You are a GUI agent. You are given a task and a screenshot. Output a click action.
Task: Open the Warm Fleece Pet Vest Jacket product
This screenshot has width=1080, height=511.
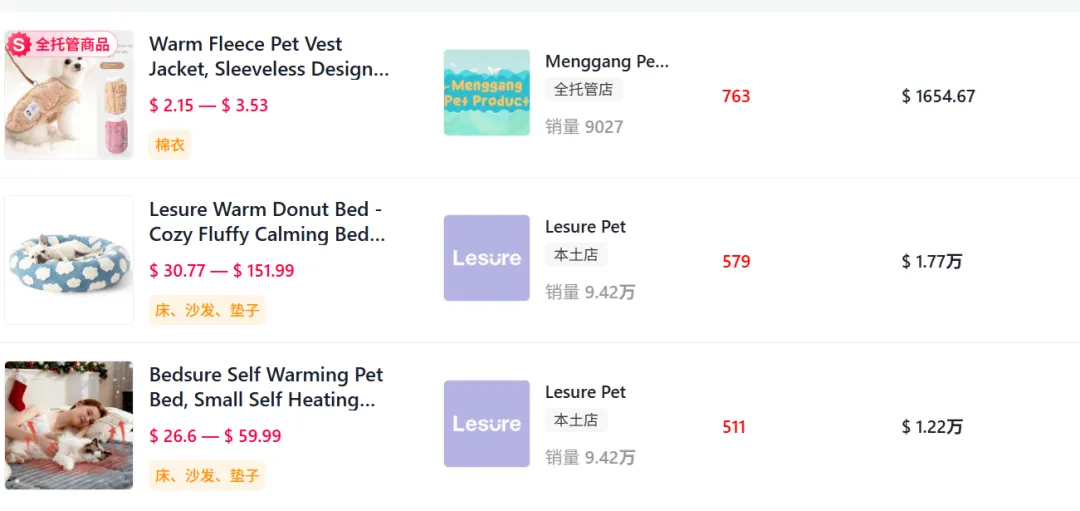[268, 57]
